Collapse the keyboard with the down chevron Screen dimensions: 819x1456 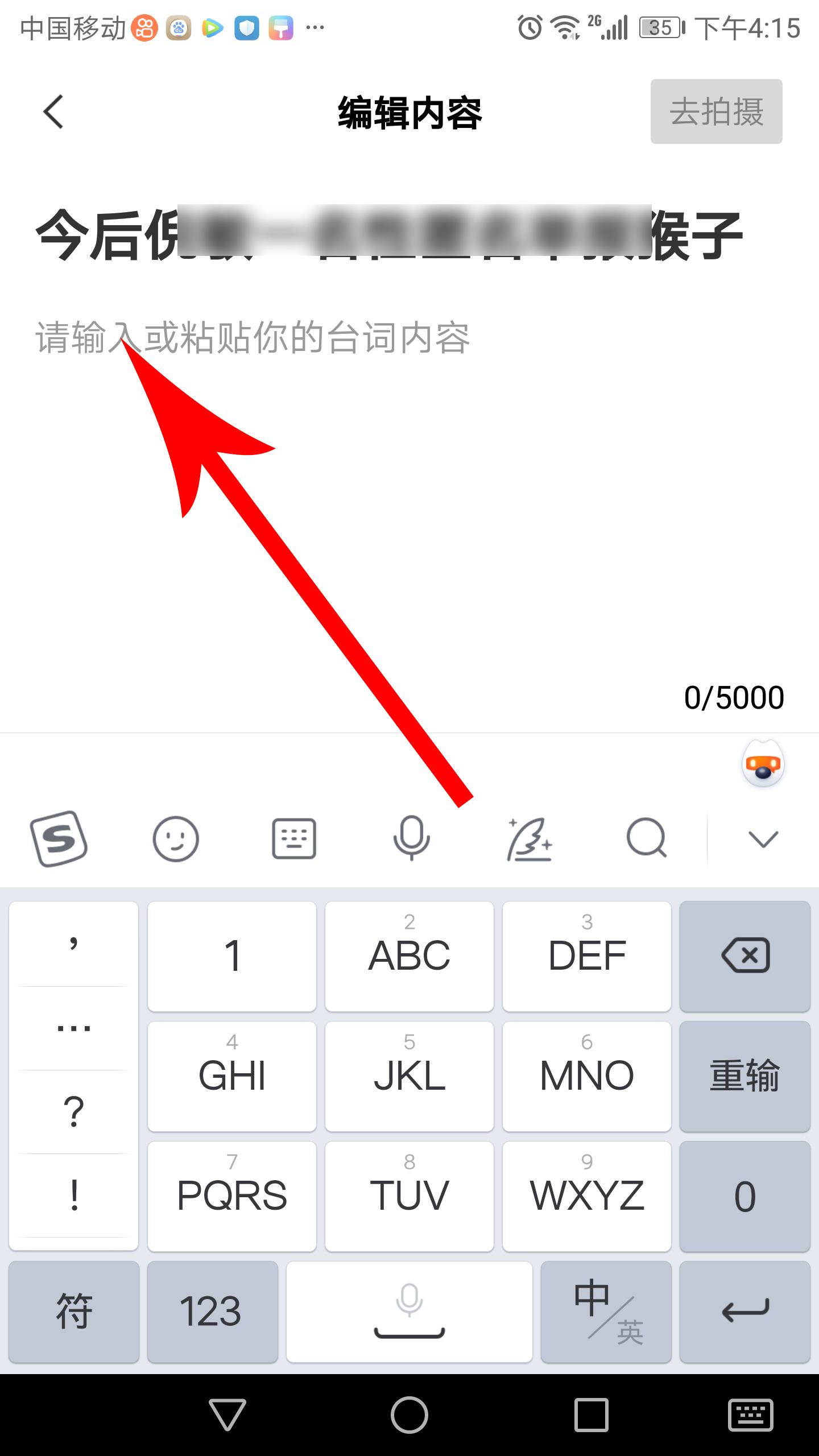763,839
